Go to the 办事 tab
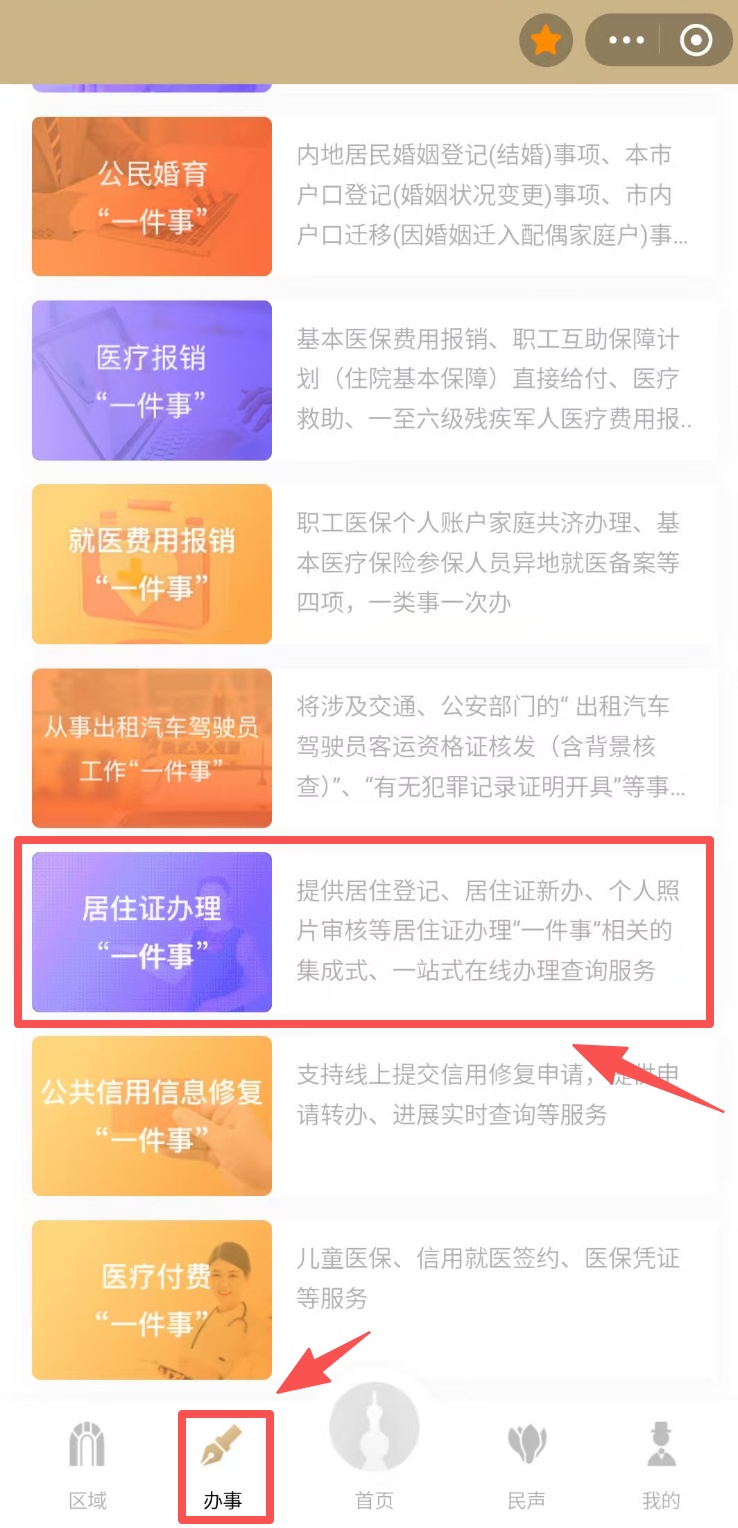The image size is (738, 1528). click(x=223, y=1466)
